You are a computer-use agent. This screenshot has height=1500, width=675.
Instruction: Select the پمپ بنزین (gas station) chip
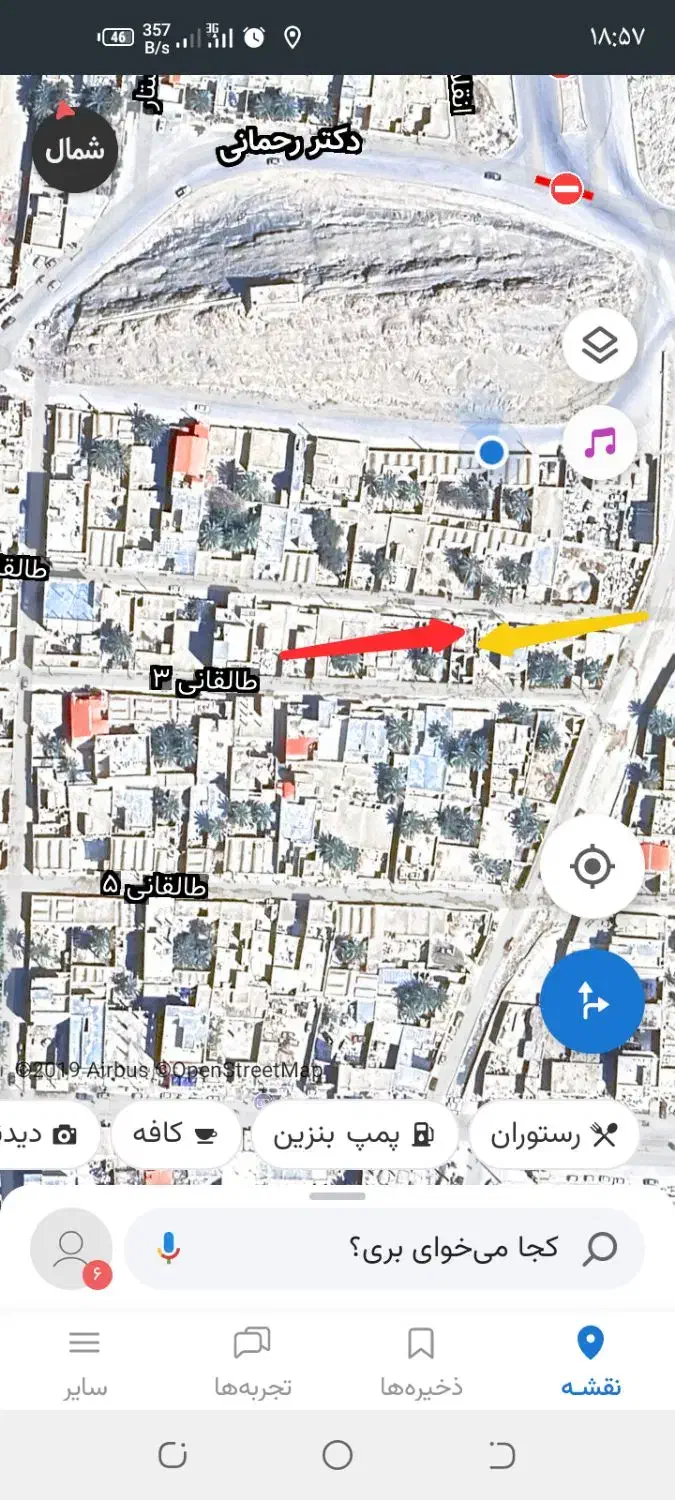[354, 1134]
